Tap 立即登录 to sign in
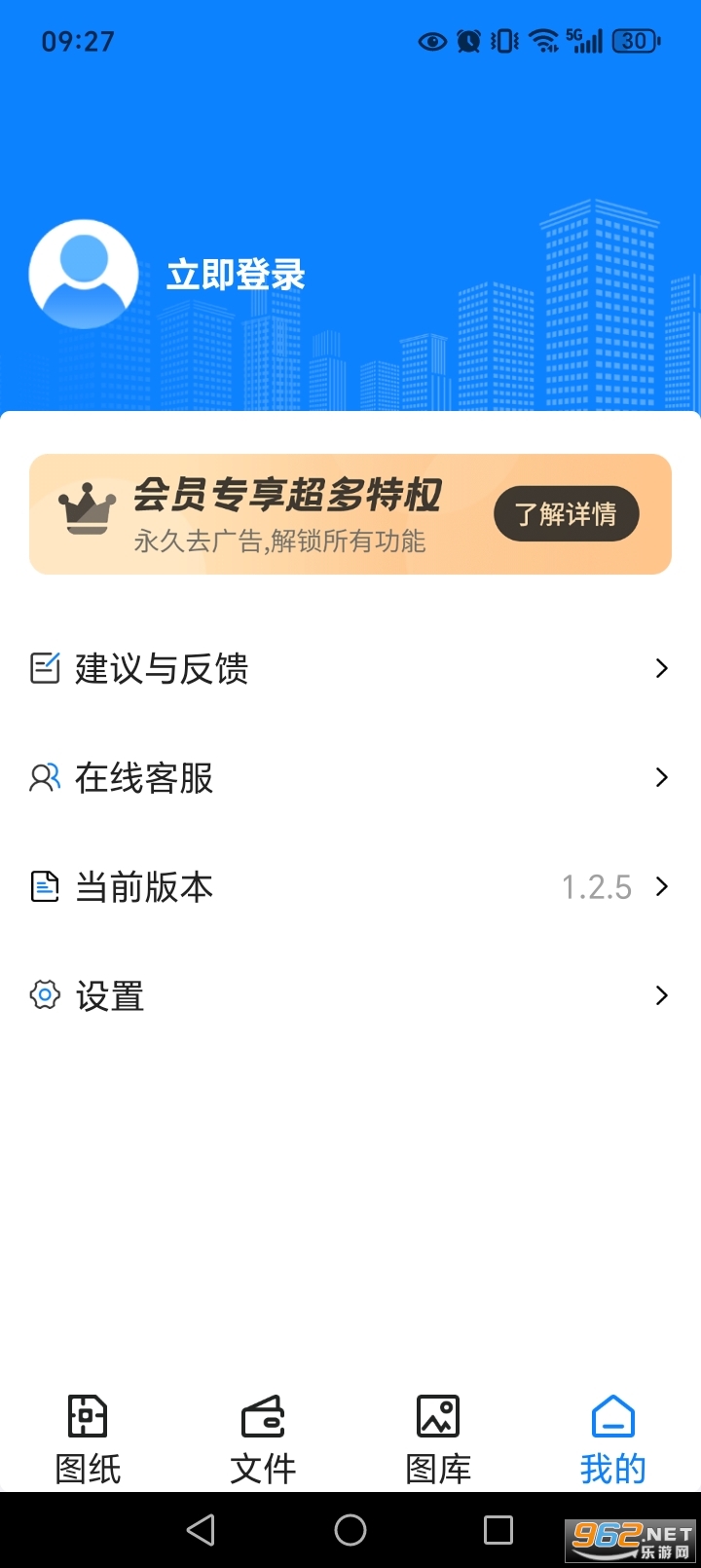 coord(237,275)
